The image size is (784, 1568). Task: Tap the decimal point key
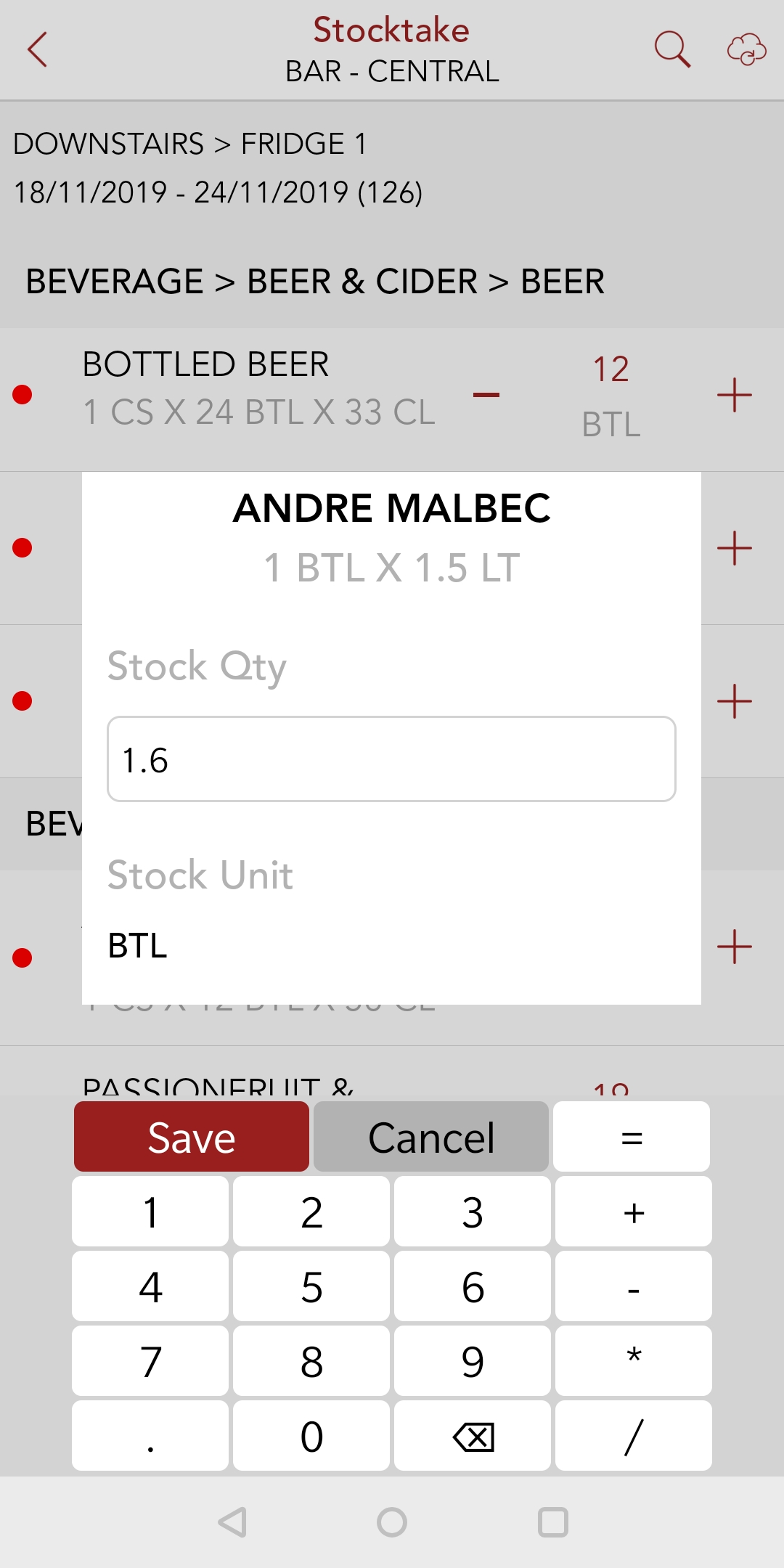point(150,1436)
